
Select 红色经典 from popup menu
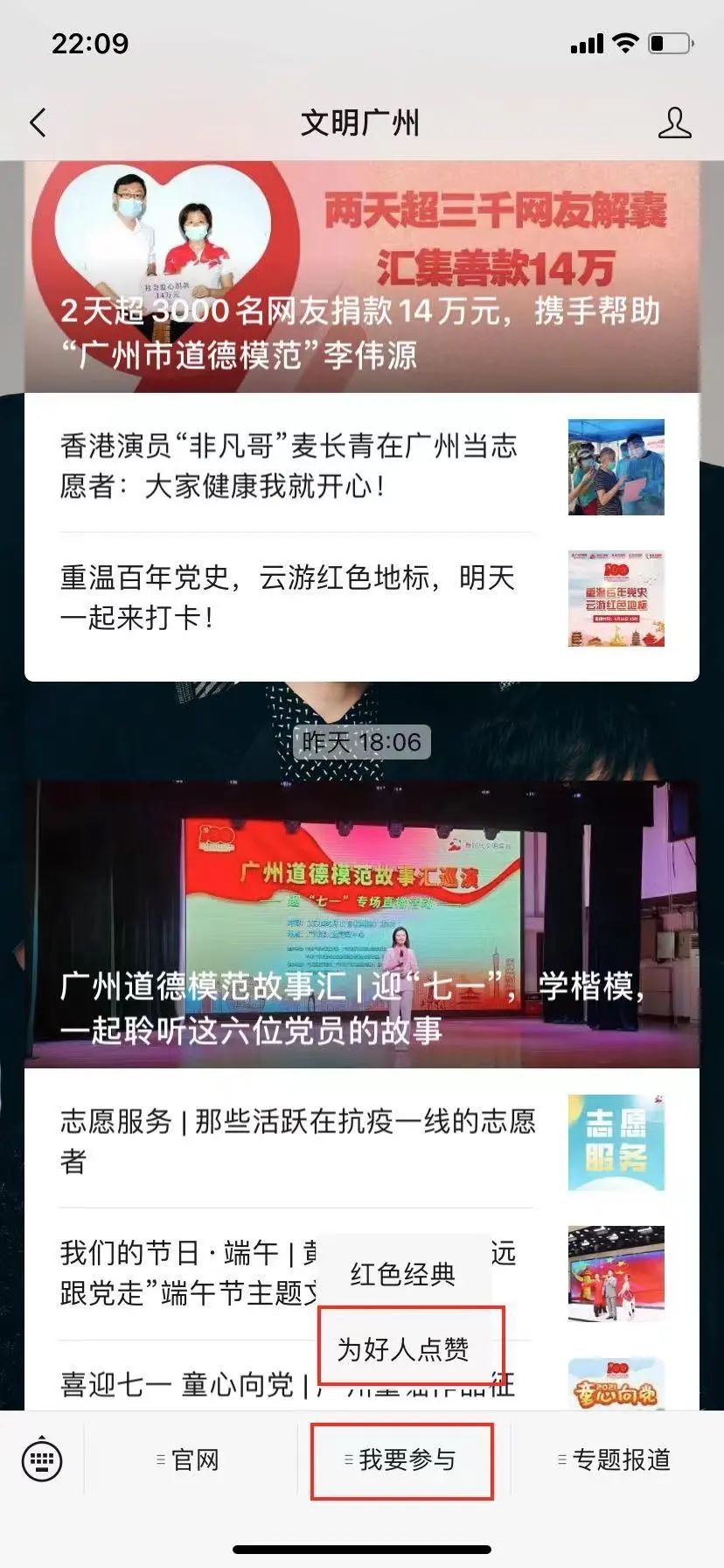[x=403, y=1273]
